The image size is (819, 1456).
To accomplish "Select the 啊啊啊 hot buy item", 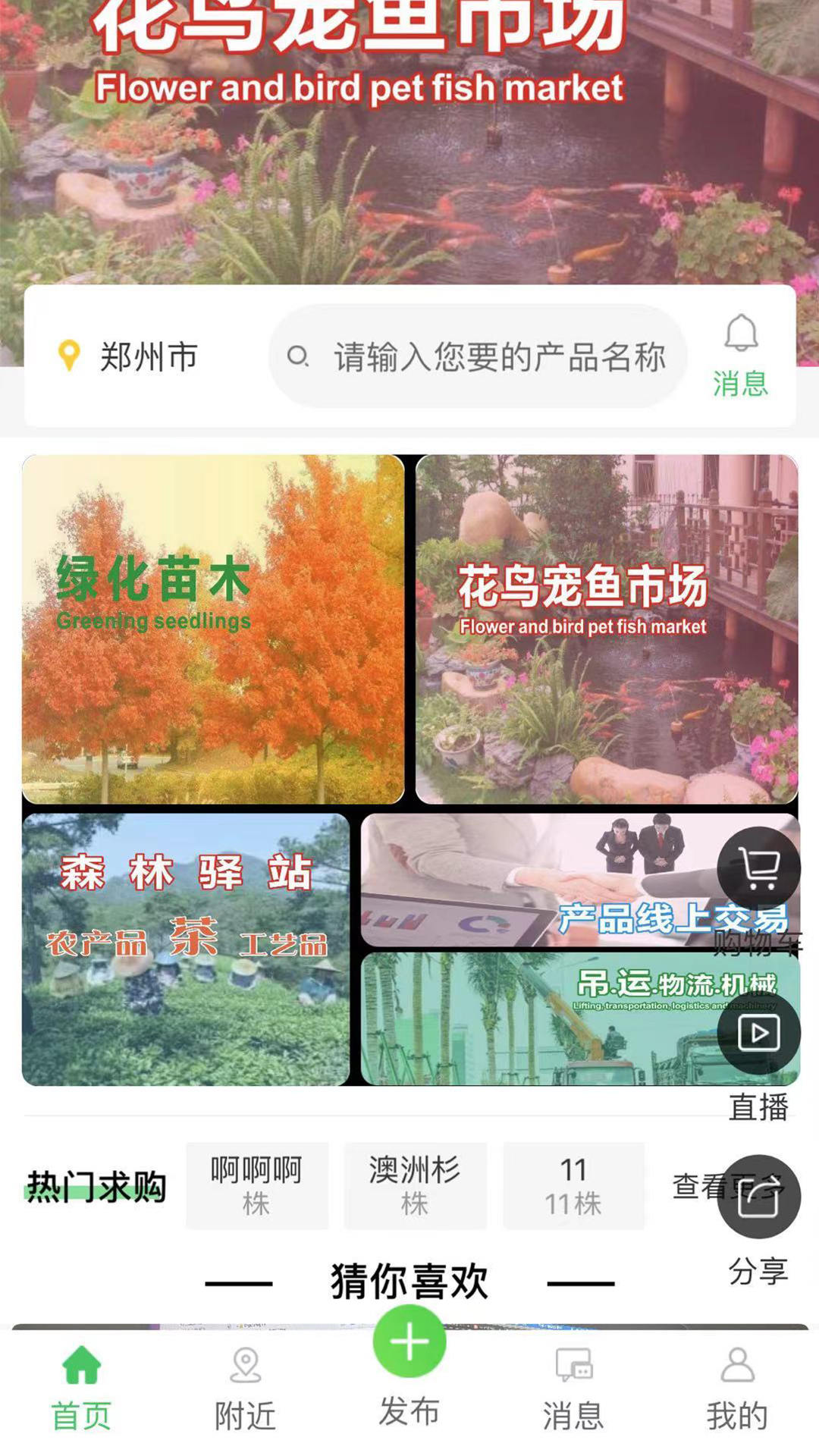I will [257, 1185].
